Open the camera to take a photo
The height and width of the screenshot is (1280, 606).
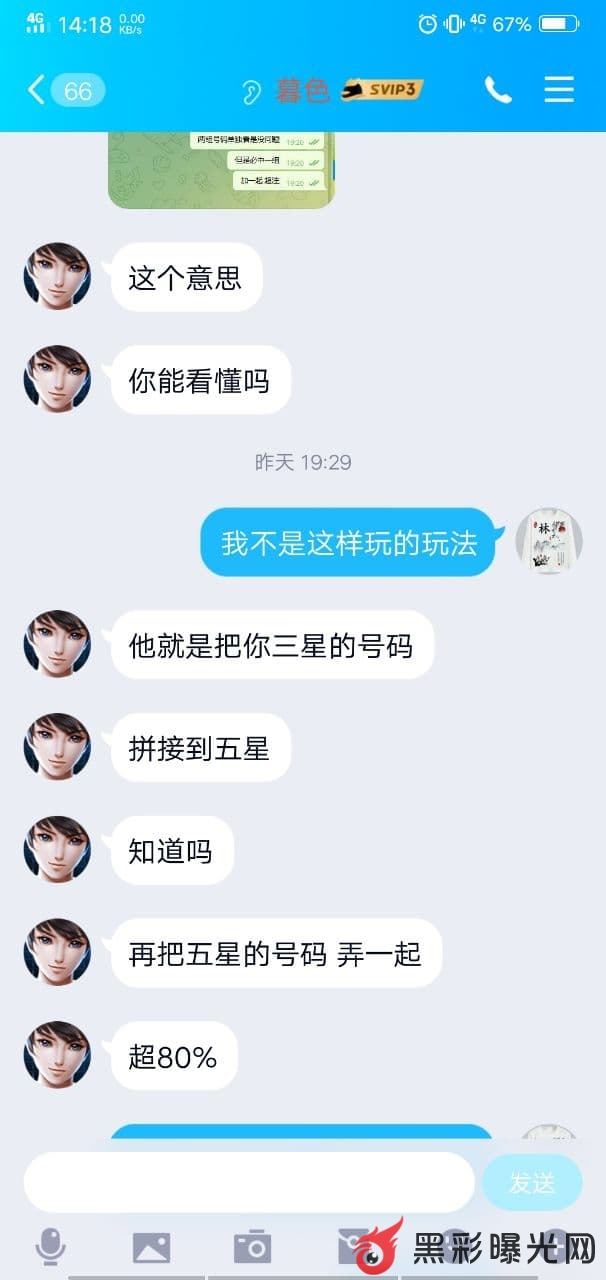(x=252, y=1246)
